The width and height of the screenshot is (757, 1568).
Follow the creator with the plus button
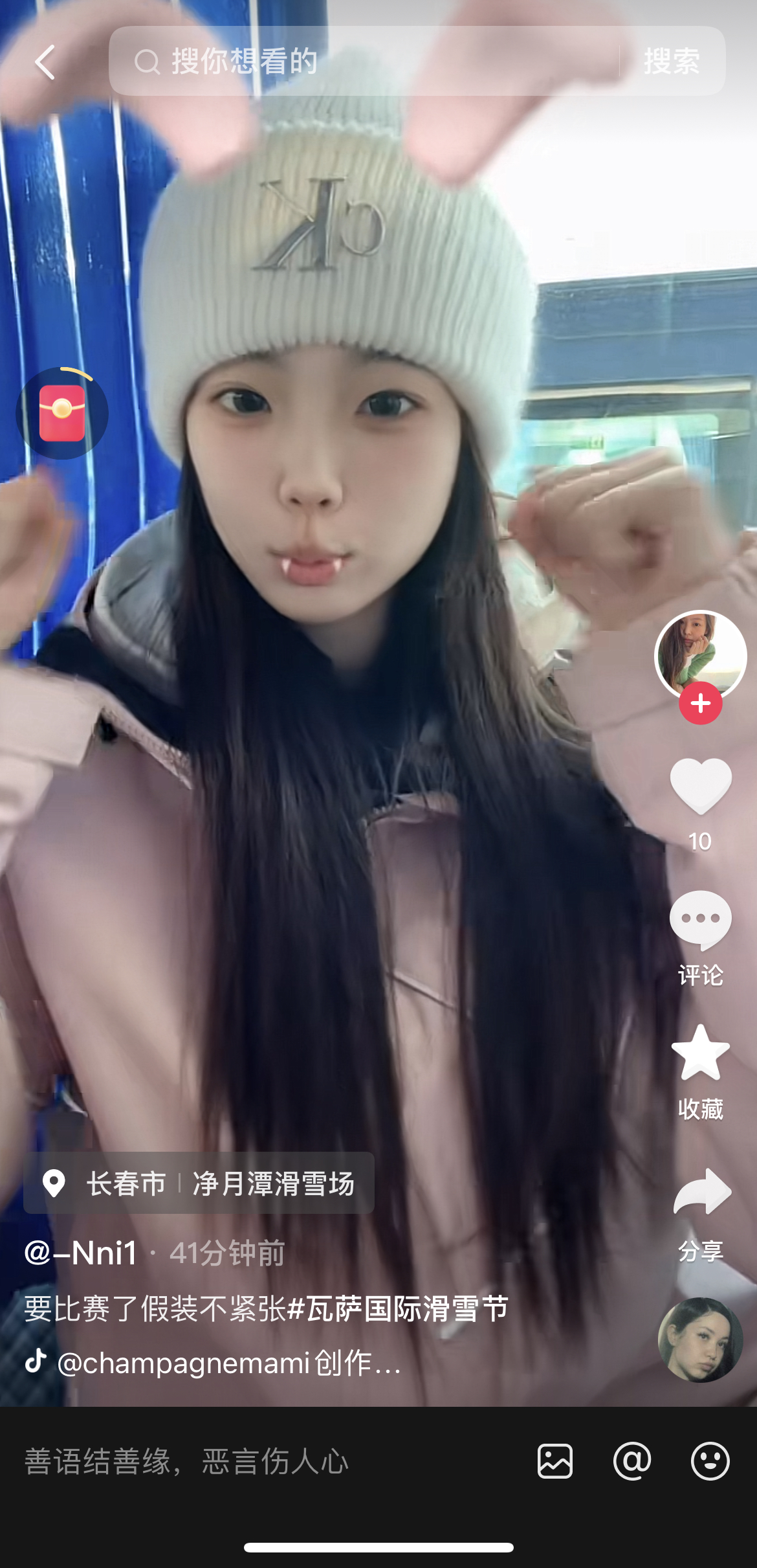(x=700, y=704)
